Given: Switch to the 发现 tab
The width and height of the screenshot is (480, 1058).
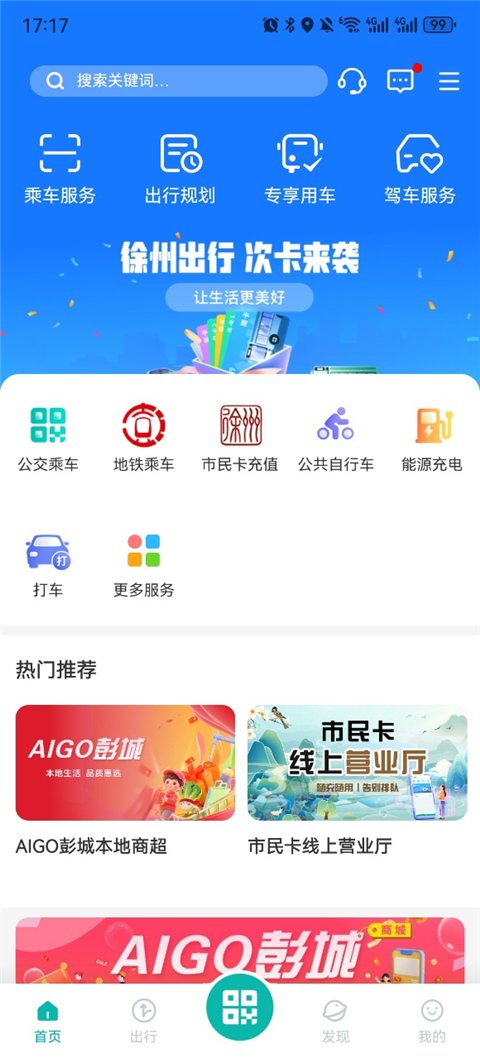Looking at the screenshot, I should tap(336, 1021).
